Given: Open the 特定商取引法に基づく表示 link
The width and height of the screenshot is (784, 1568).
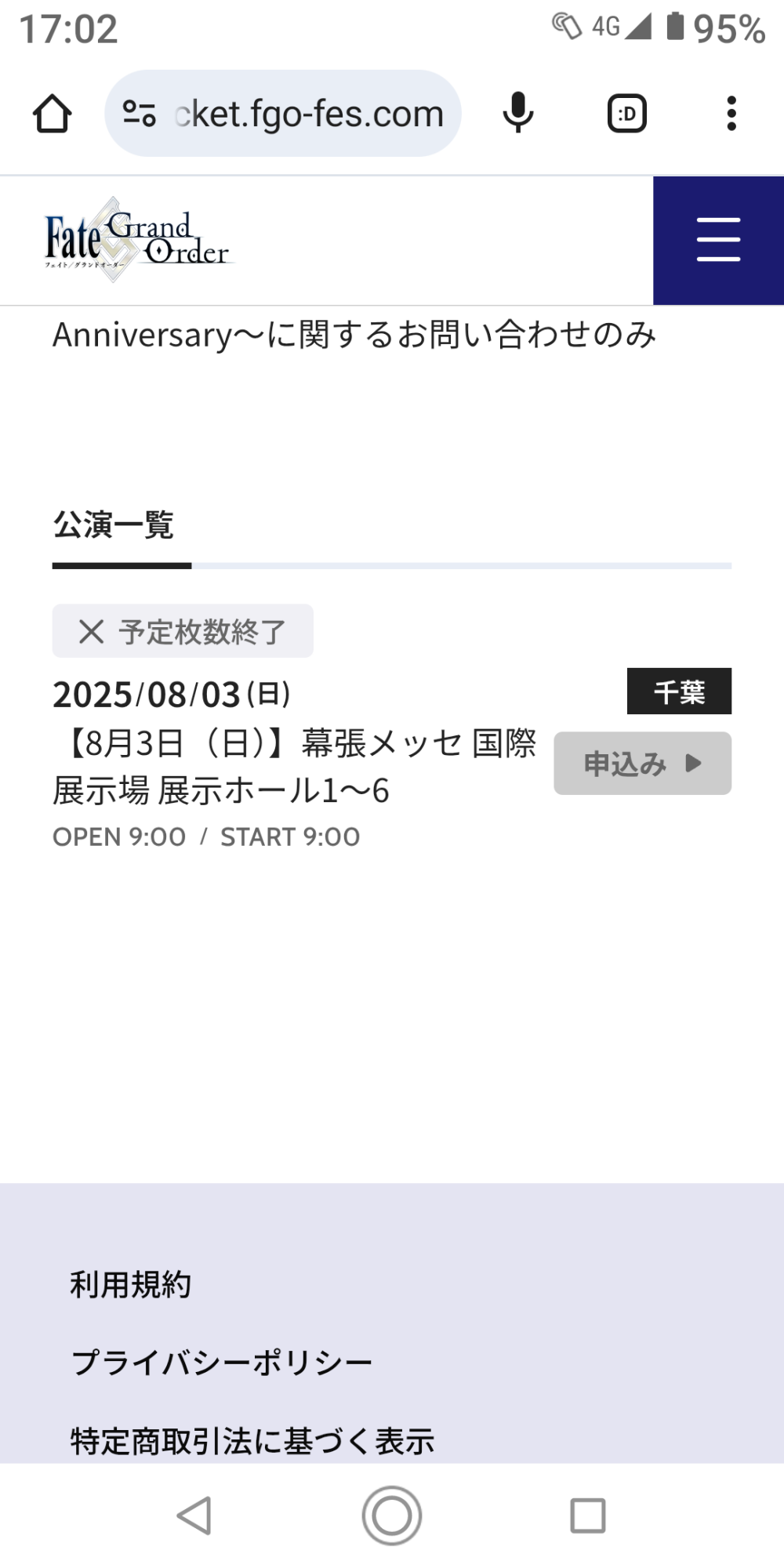Looking at the screenshot, I should click(252, 1441).
